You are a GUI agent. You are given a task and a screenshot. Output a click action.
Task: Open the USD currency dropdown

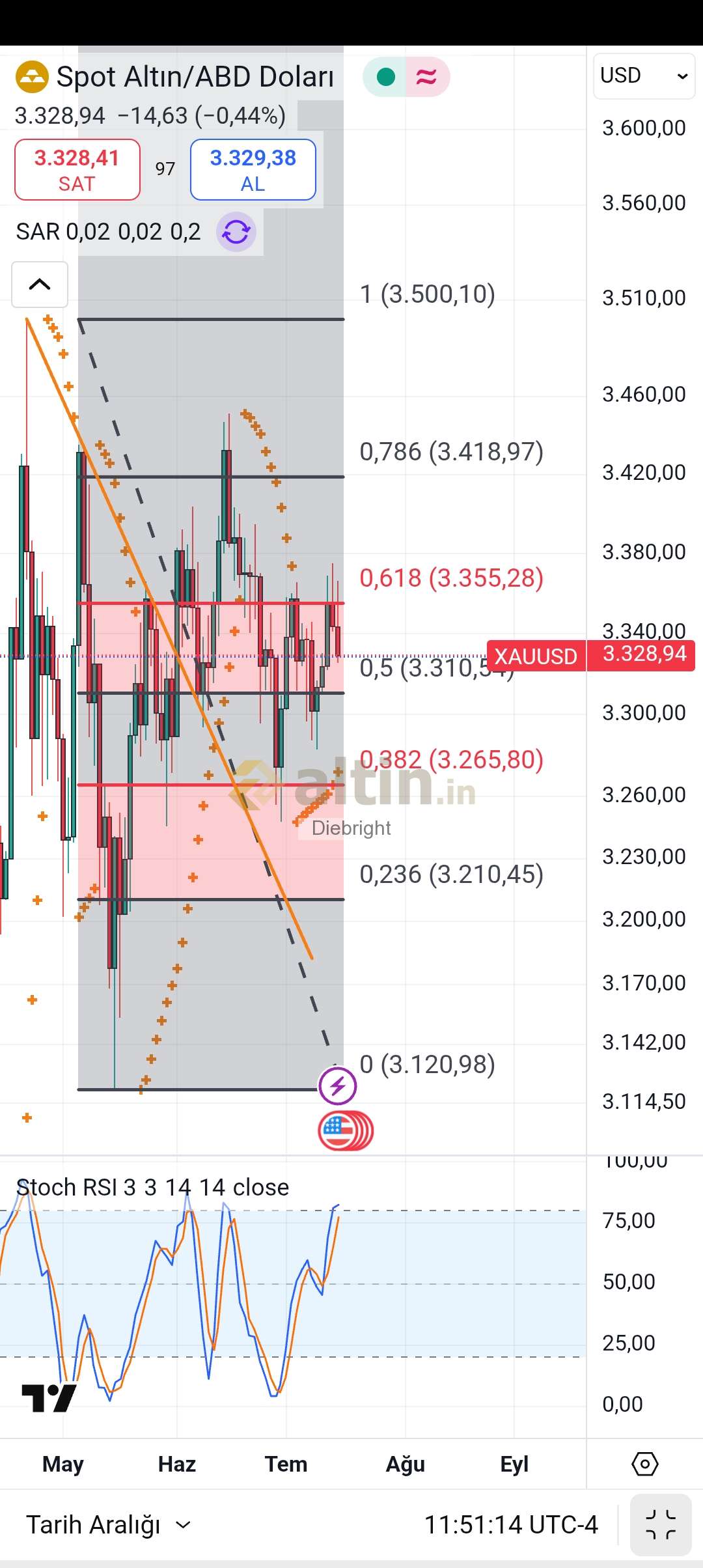pyautogui.click(x=644, y=76)
